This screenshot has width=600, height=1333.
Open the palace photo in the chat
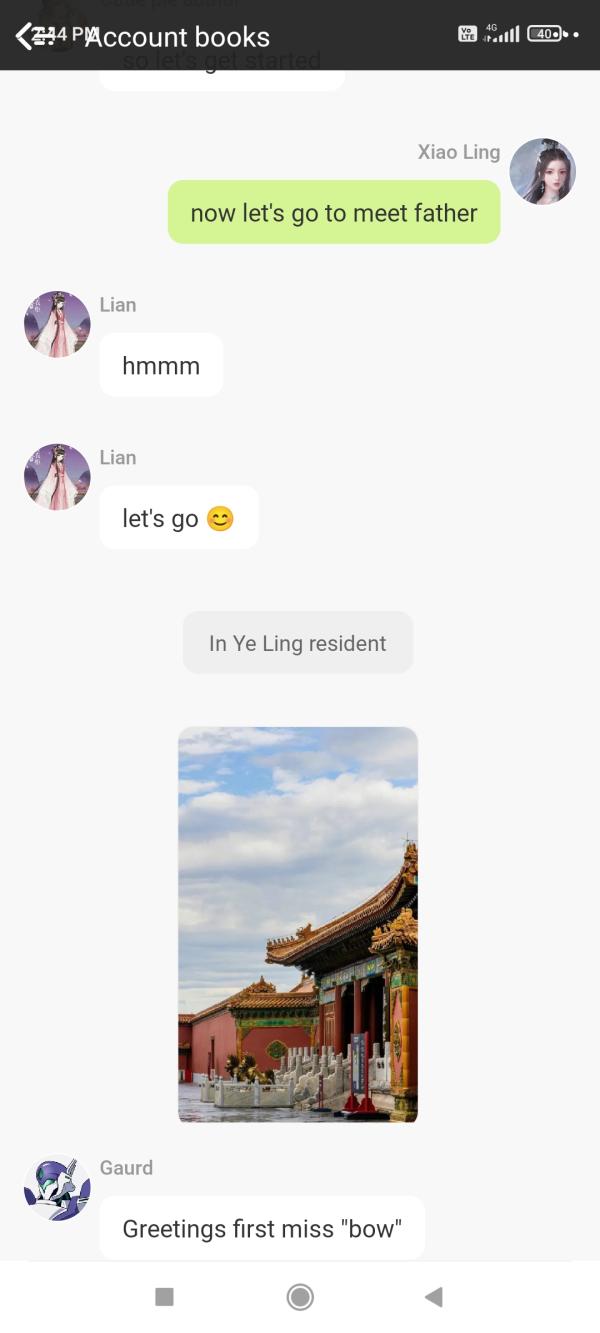click(x=298, y=924)
